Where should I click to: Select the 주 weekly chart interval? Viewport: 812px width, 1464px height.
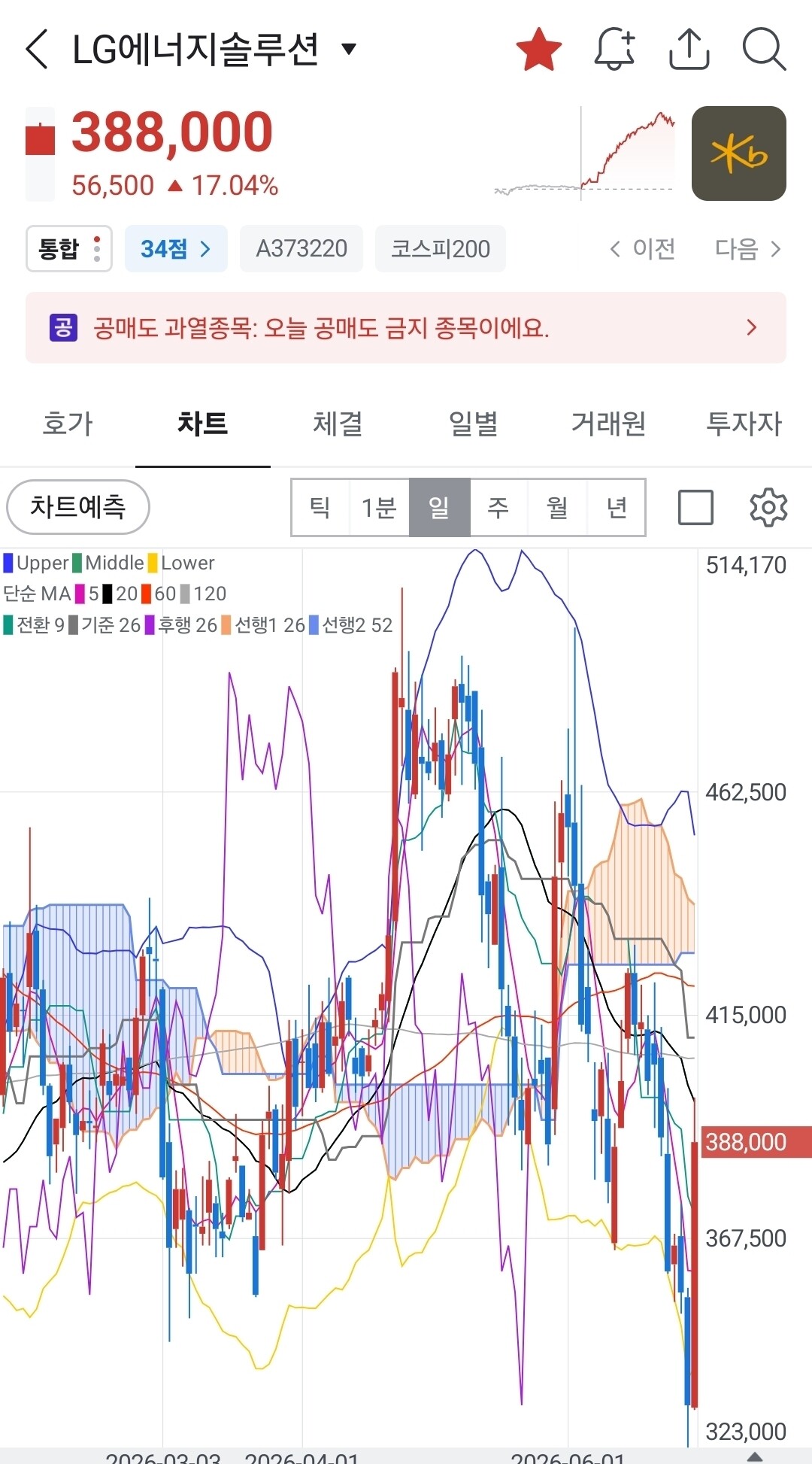click(x=498, y=508)
